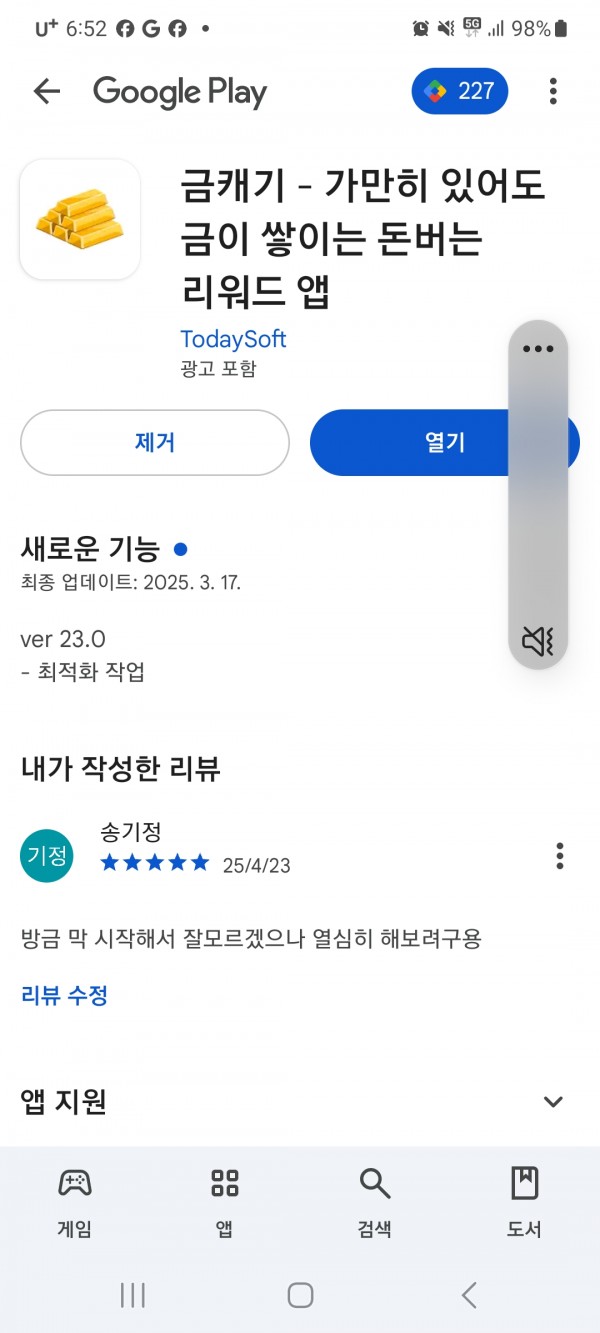This screenshot has height=1333, width=600.
Task: Tap the 제거 button to uninstall
Action: click(x=155, y=442)
